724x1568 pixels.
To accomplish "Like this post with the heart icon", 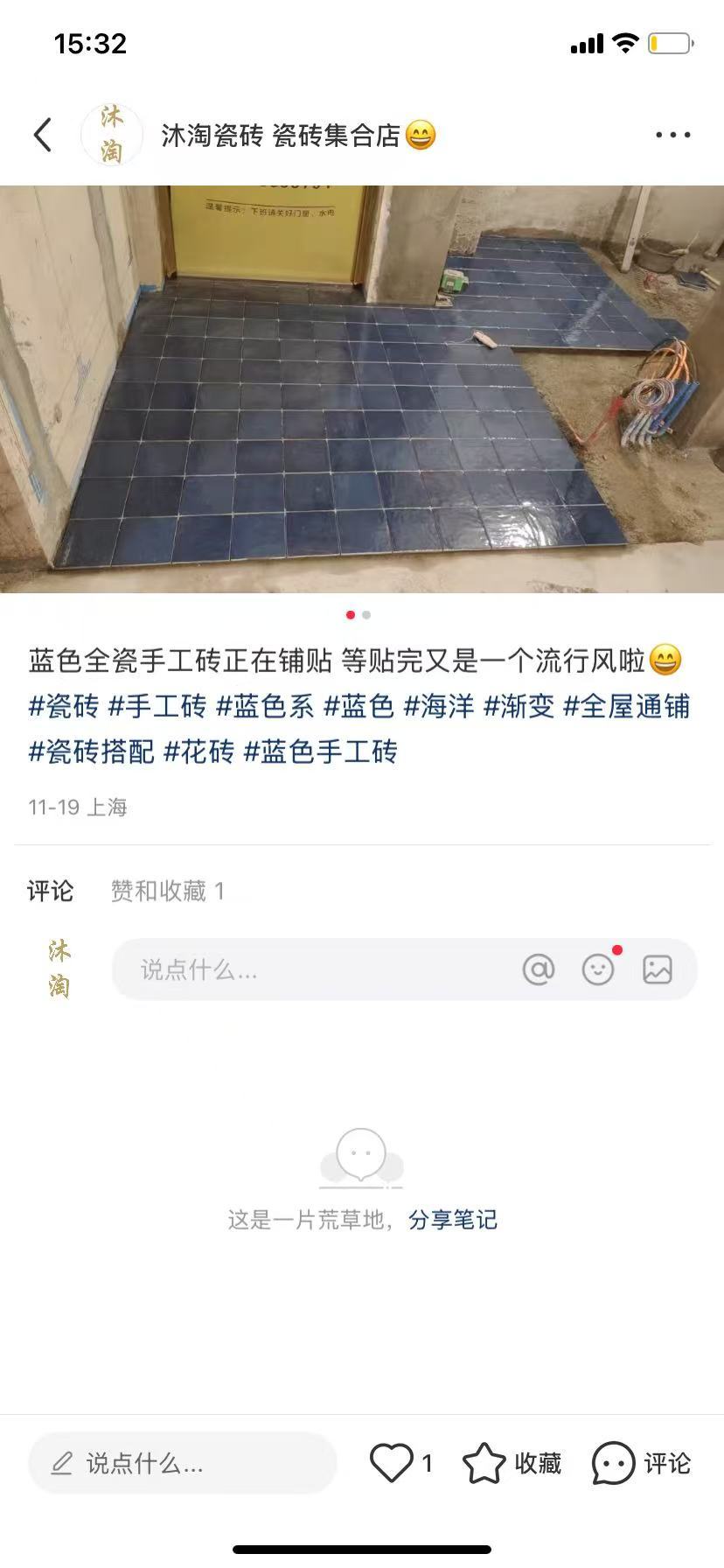I will 392,1463.
